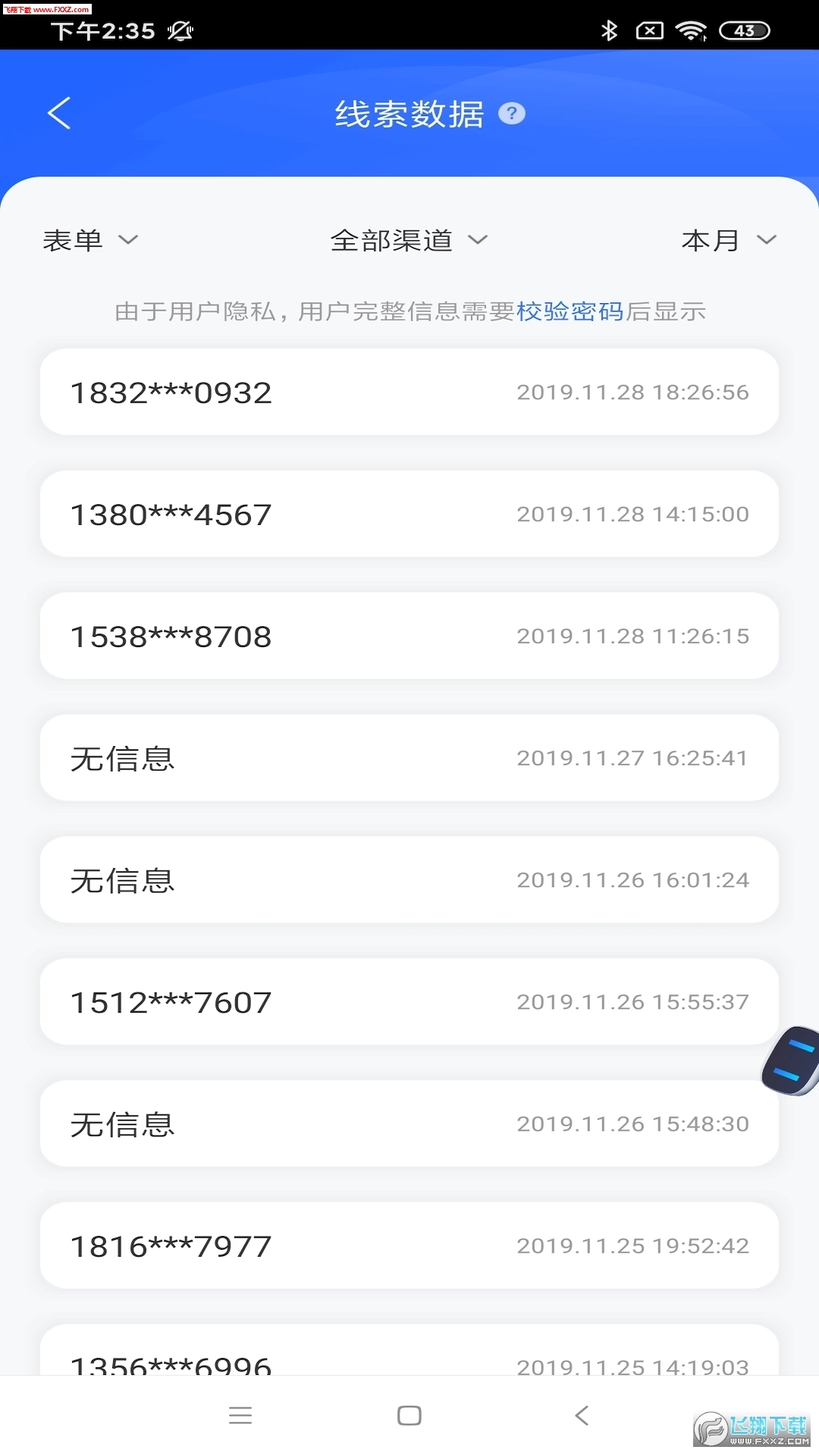The height and width of the screenshot is (1456, 819).
Task: Tap the back arrow to exit 线索数据
Action: (x=59, y=112)
